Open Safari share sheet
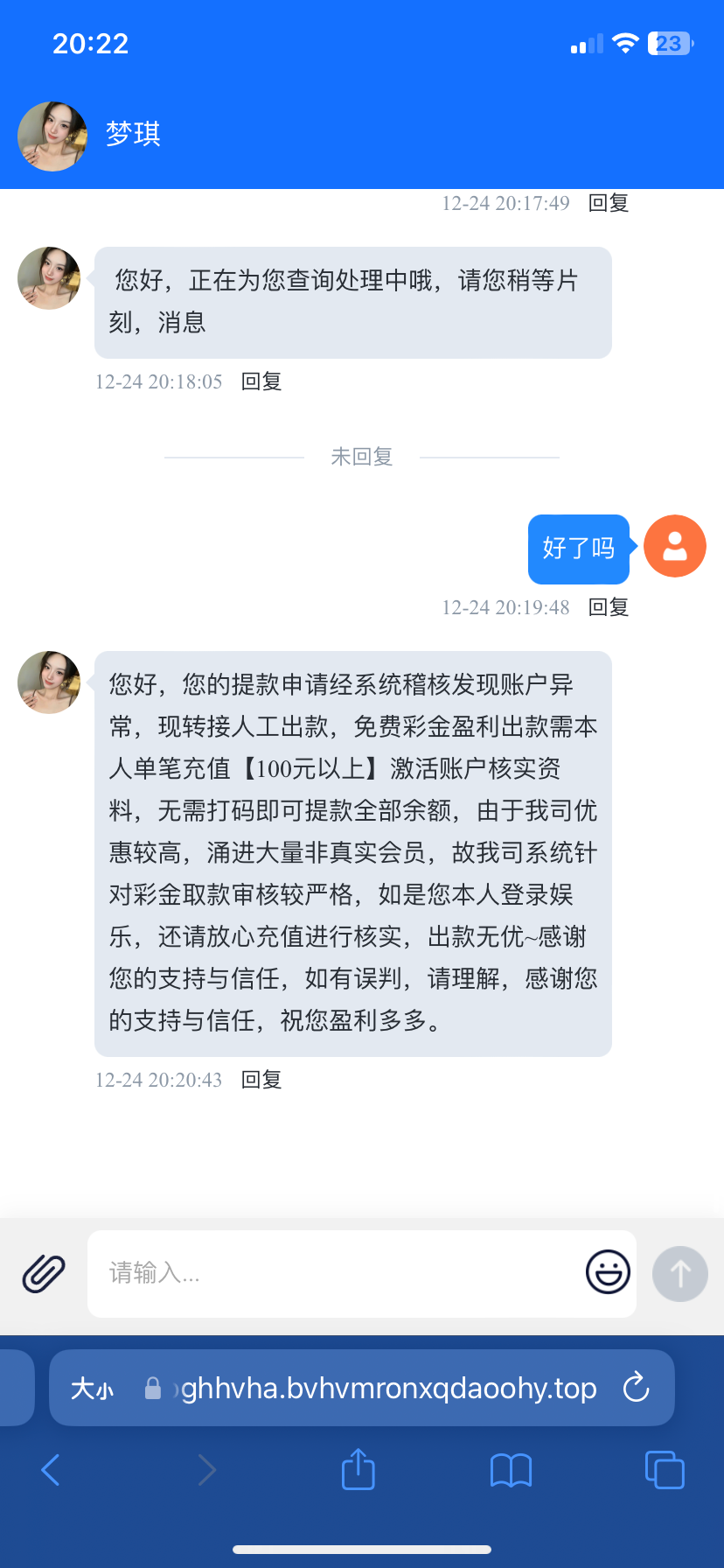 coord(358,1470)
